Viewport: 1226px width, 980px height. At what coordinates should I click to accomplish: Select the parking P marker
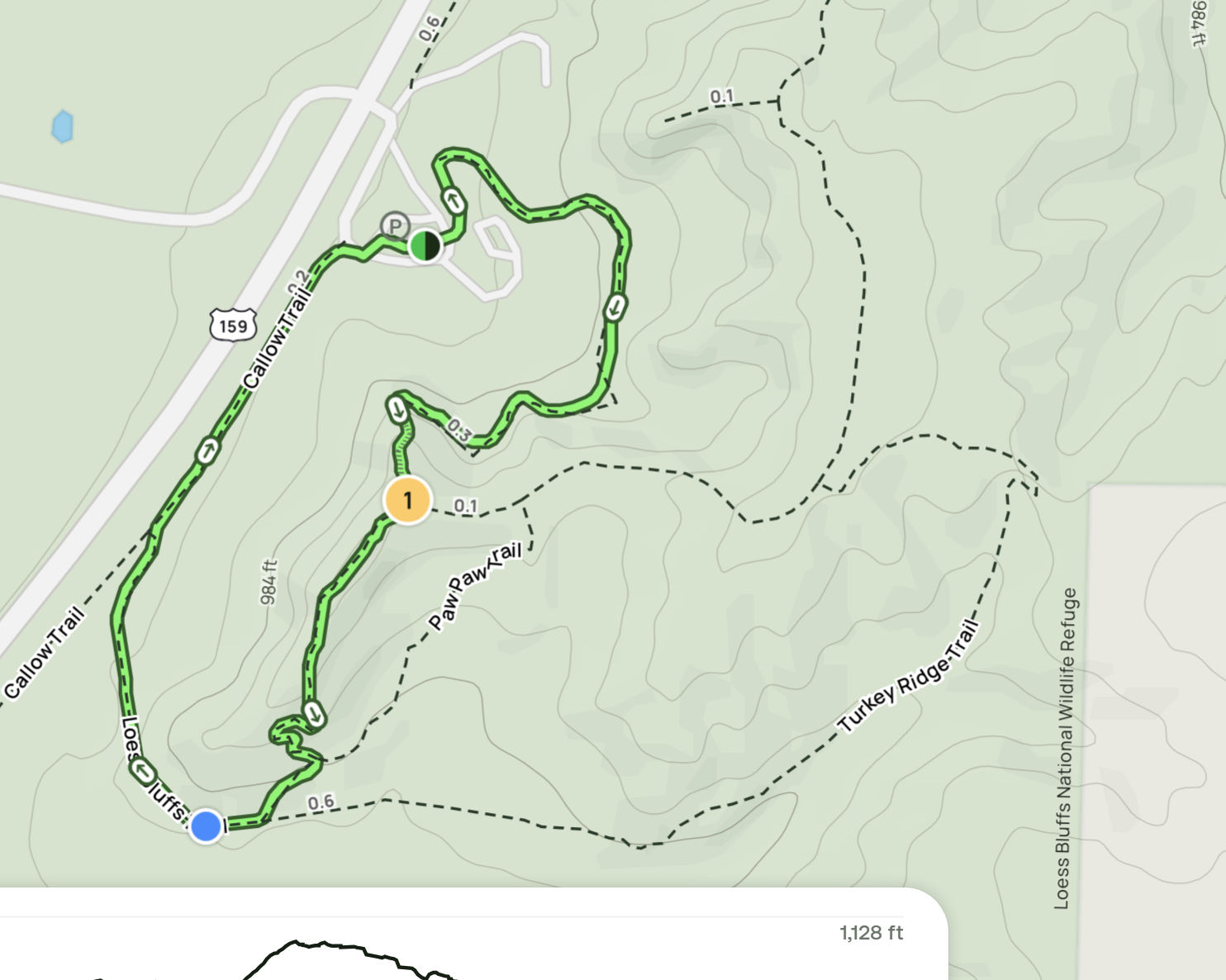point(395,226)
